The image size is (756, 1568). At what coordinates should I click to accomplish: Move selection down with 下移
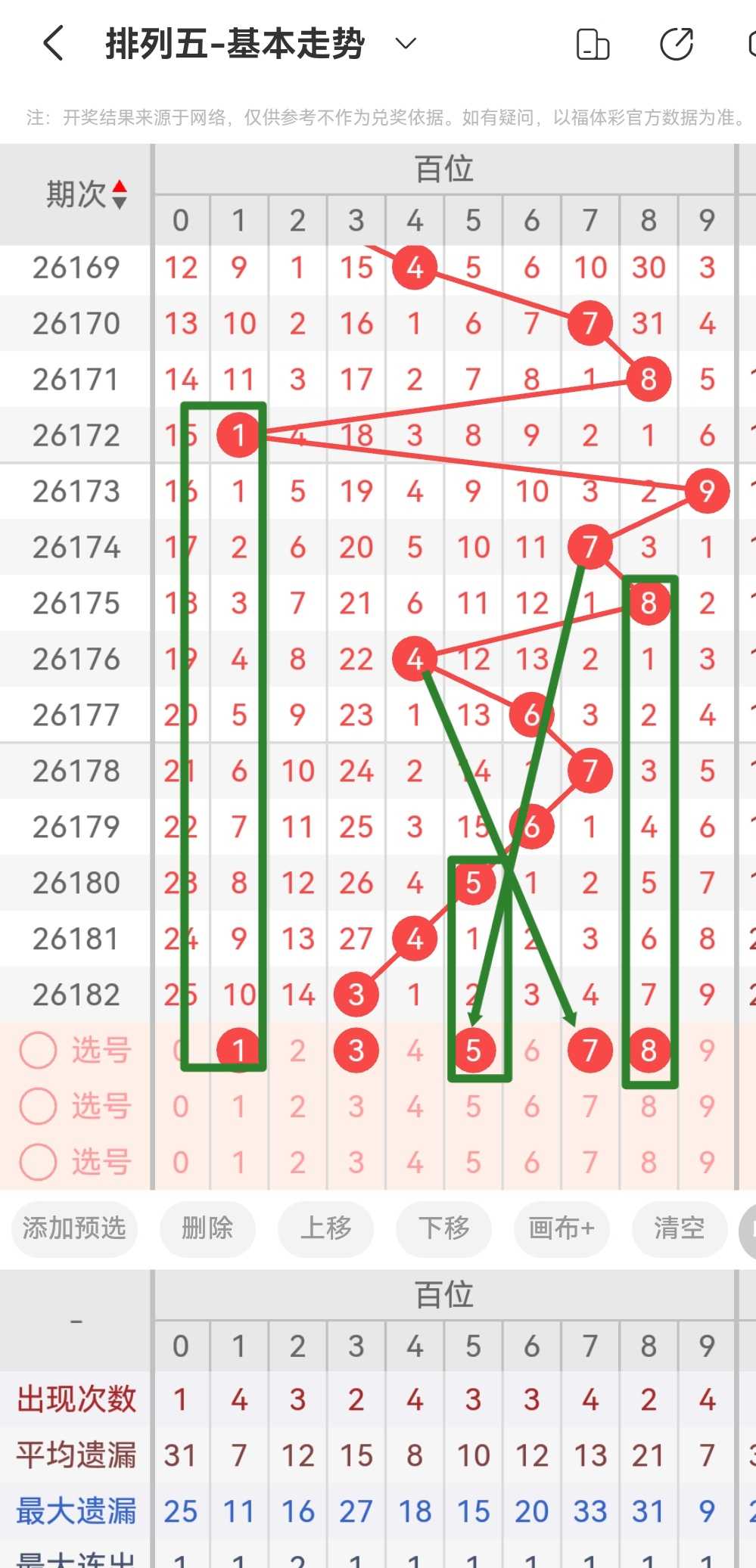(x=443, y=1228)
